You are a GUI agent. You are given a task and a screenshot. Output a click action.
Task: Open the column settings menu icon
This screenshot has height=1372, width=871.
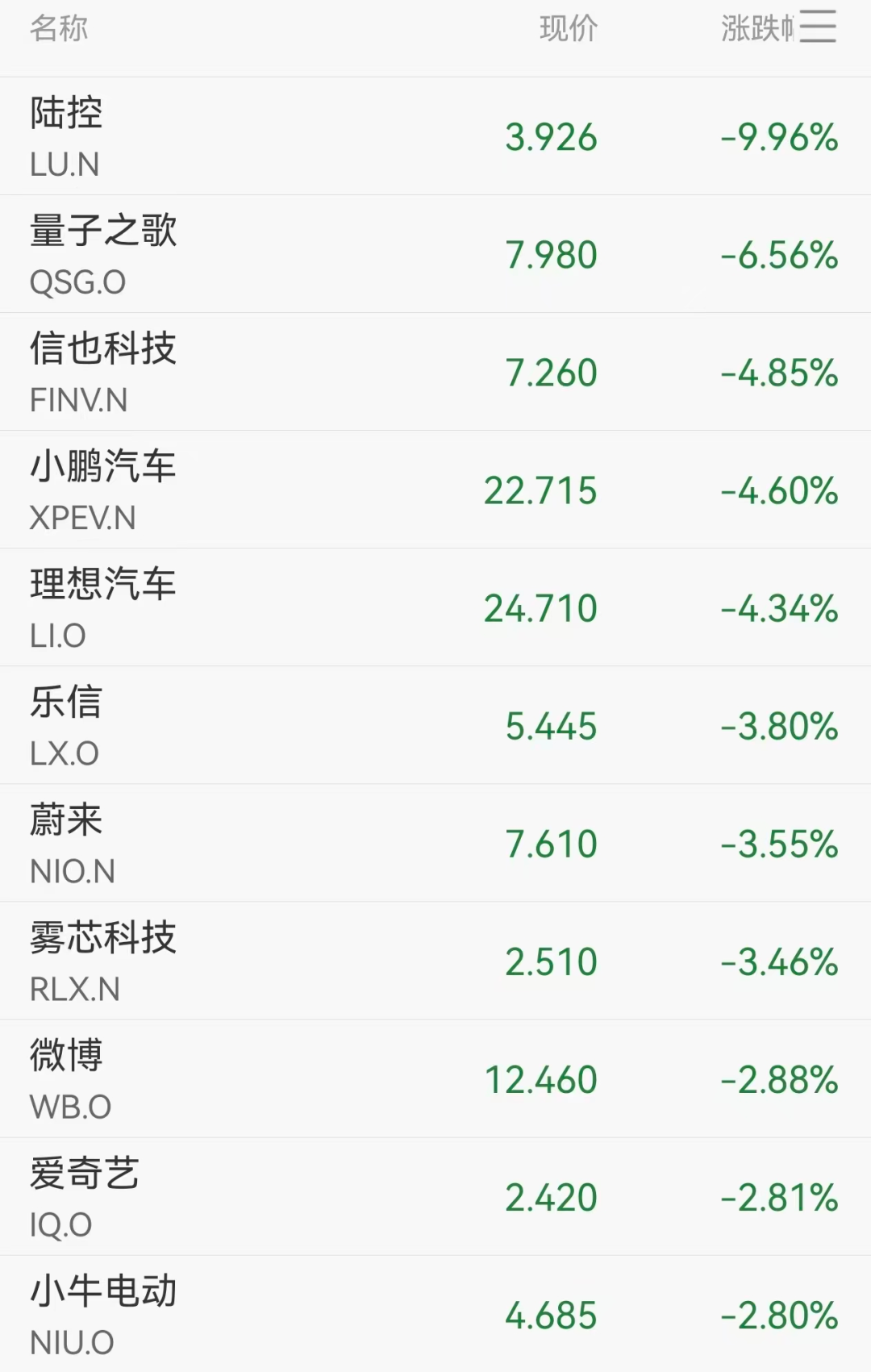click(x=818, y=27)
